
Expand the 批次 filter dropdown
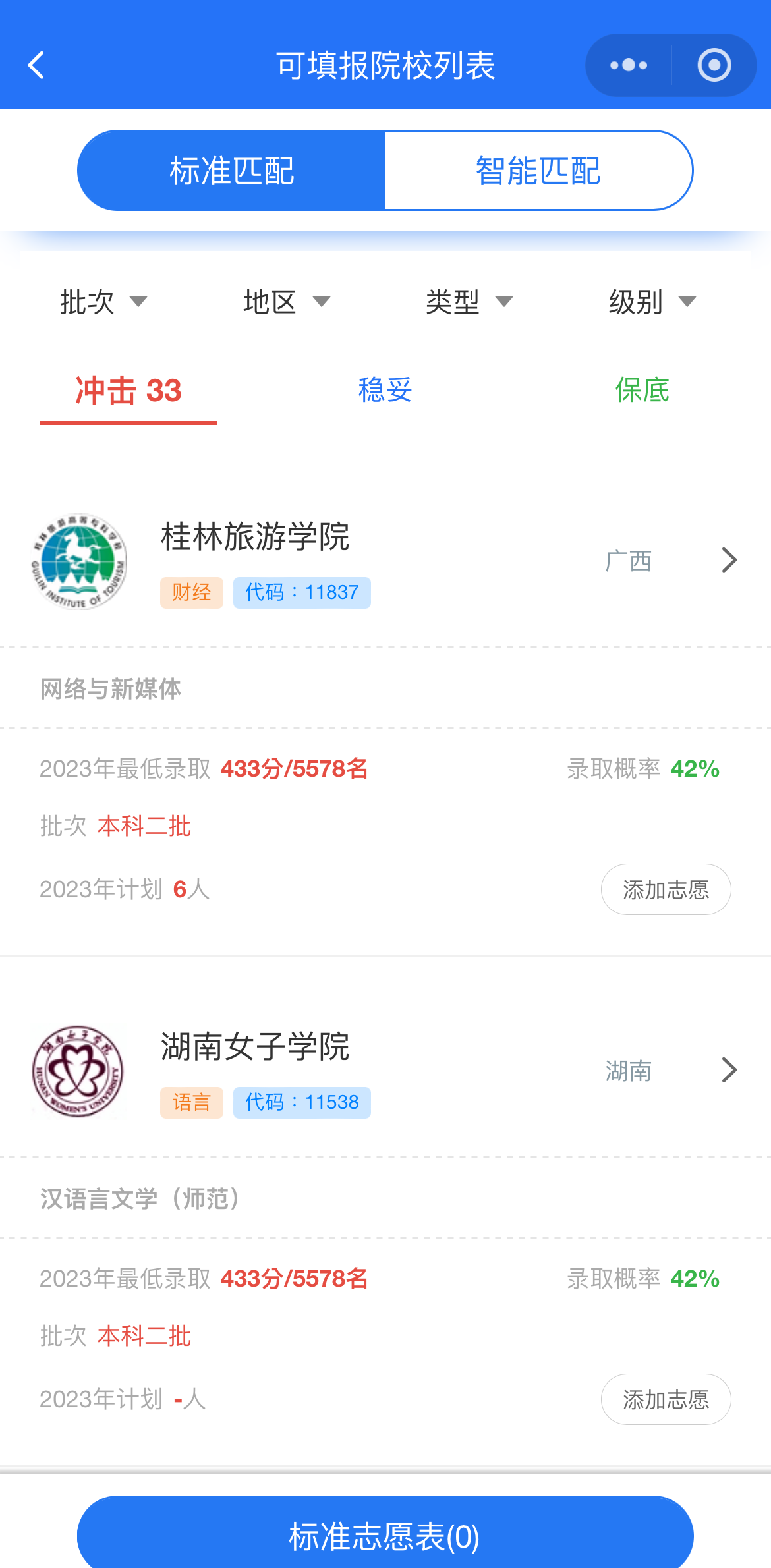pyautogui.click(x=103, y=302)
